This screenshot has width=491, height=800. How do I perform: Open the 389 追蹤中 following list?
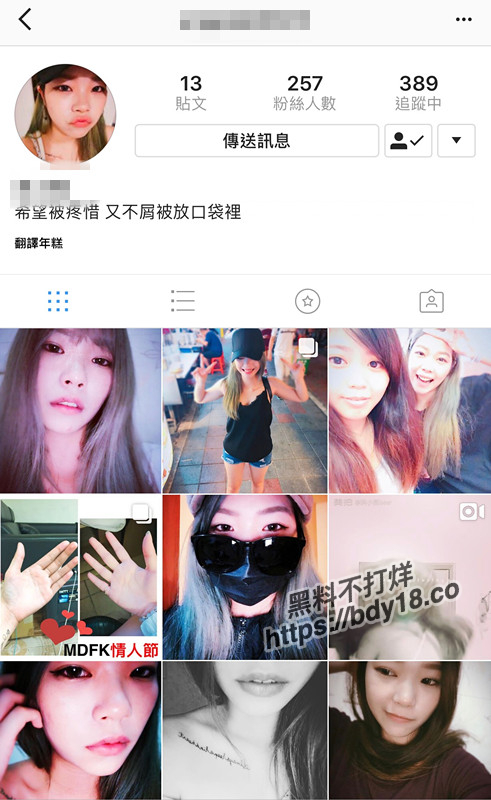tap(419, 93)
